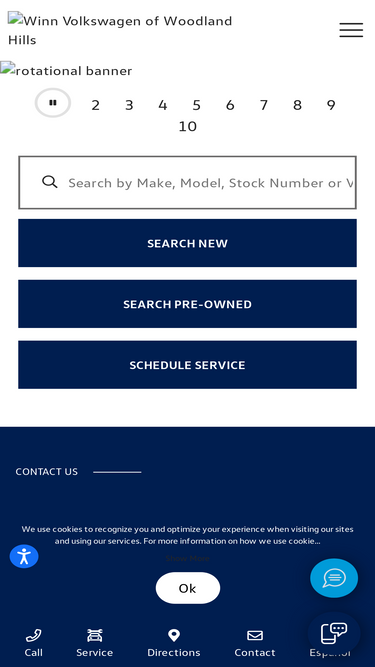Screen dimensions: 375x667
Task: Go to banner slide 5
Action: tap(196, 105)
